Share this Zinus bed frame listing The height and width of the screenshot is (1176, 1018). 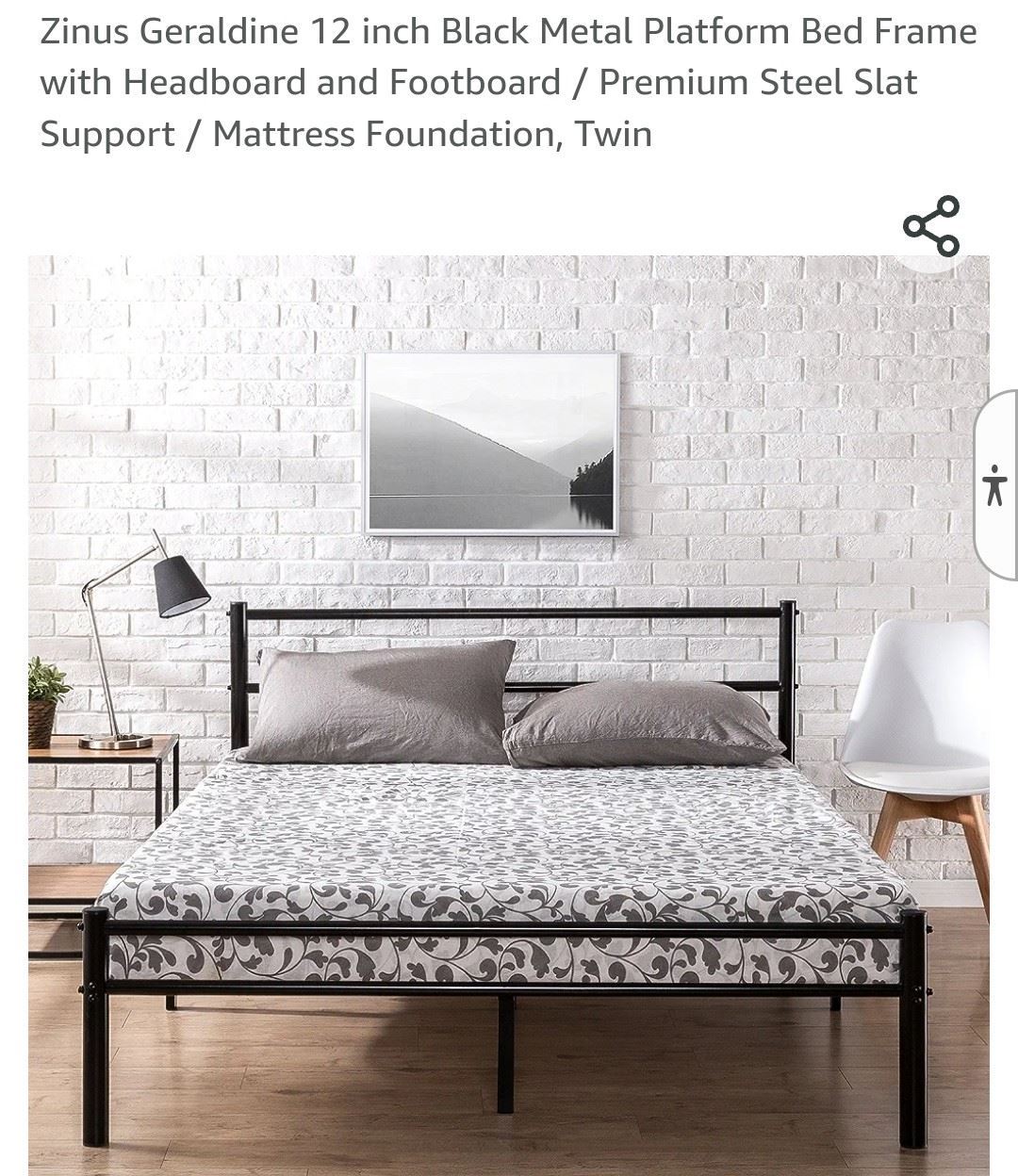(x=930, y=226)
